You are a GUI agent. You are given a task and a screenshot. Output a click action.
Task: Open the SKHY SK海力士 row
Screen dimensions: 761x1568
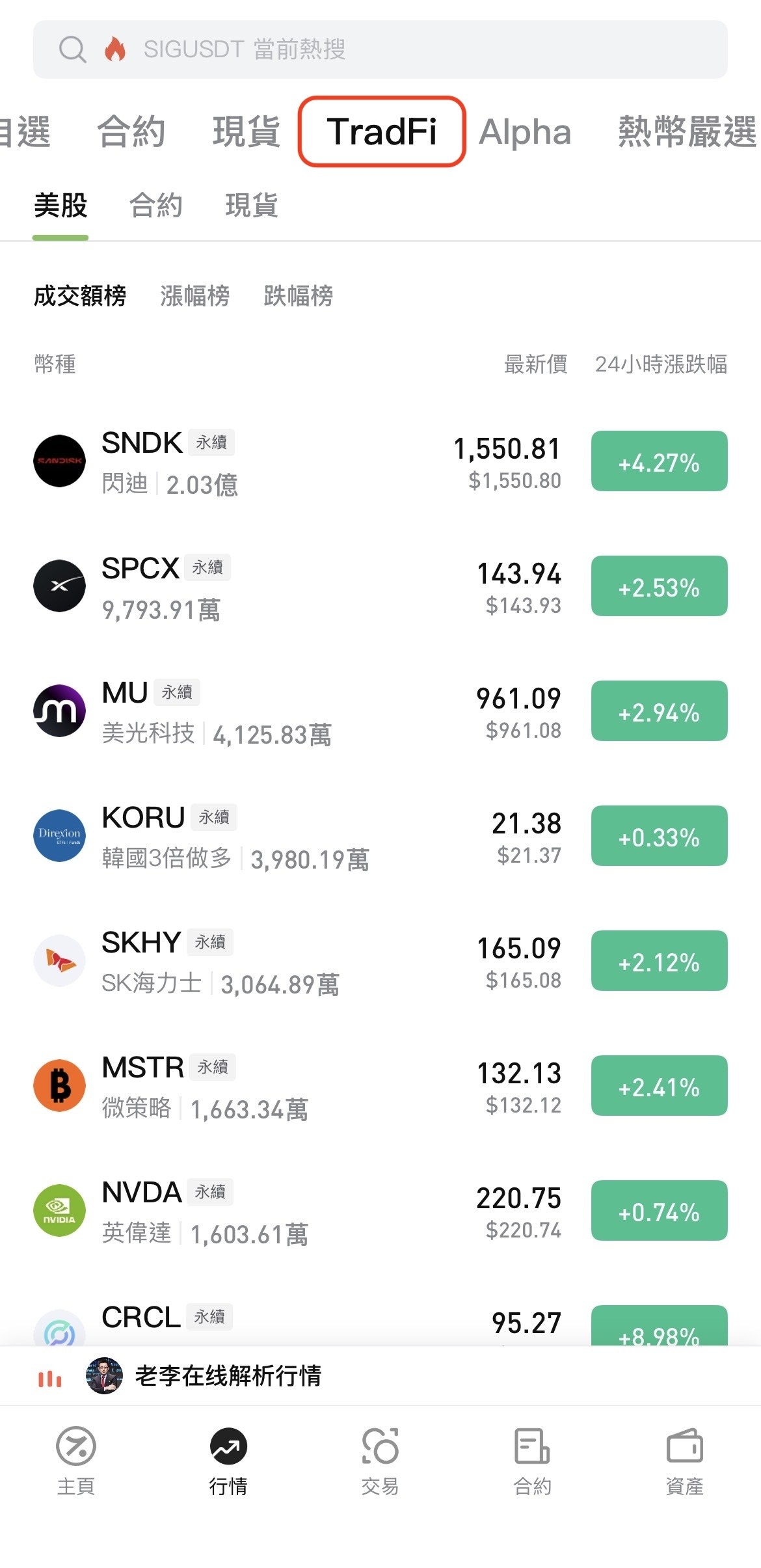(x=380, y=961)
